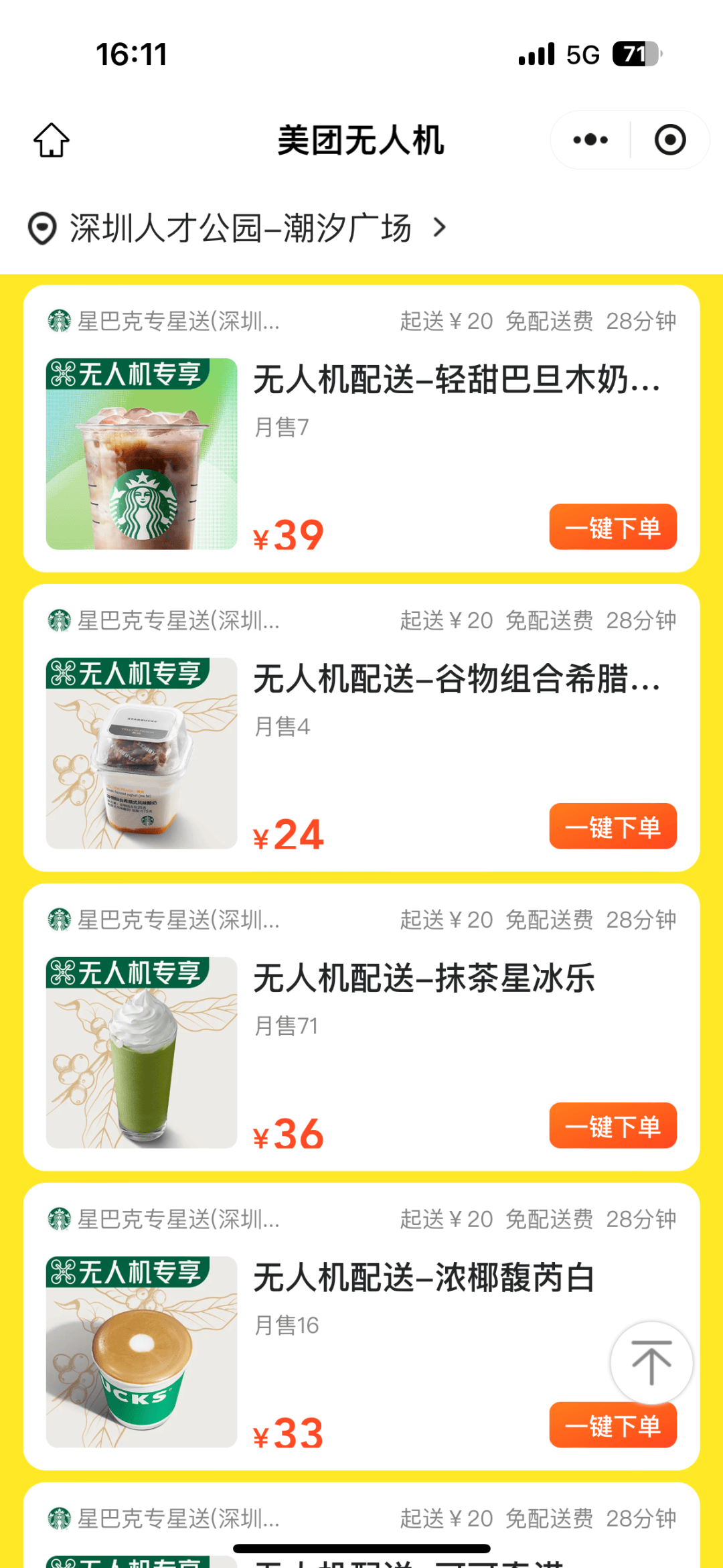Open the 轻甜巴旦木奶 product image

click(141, 454)
